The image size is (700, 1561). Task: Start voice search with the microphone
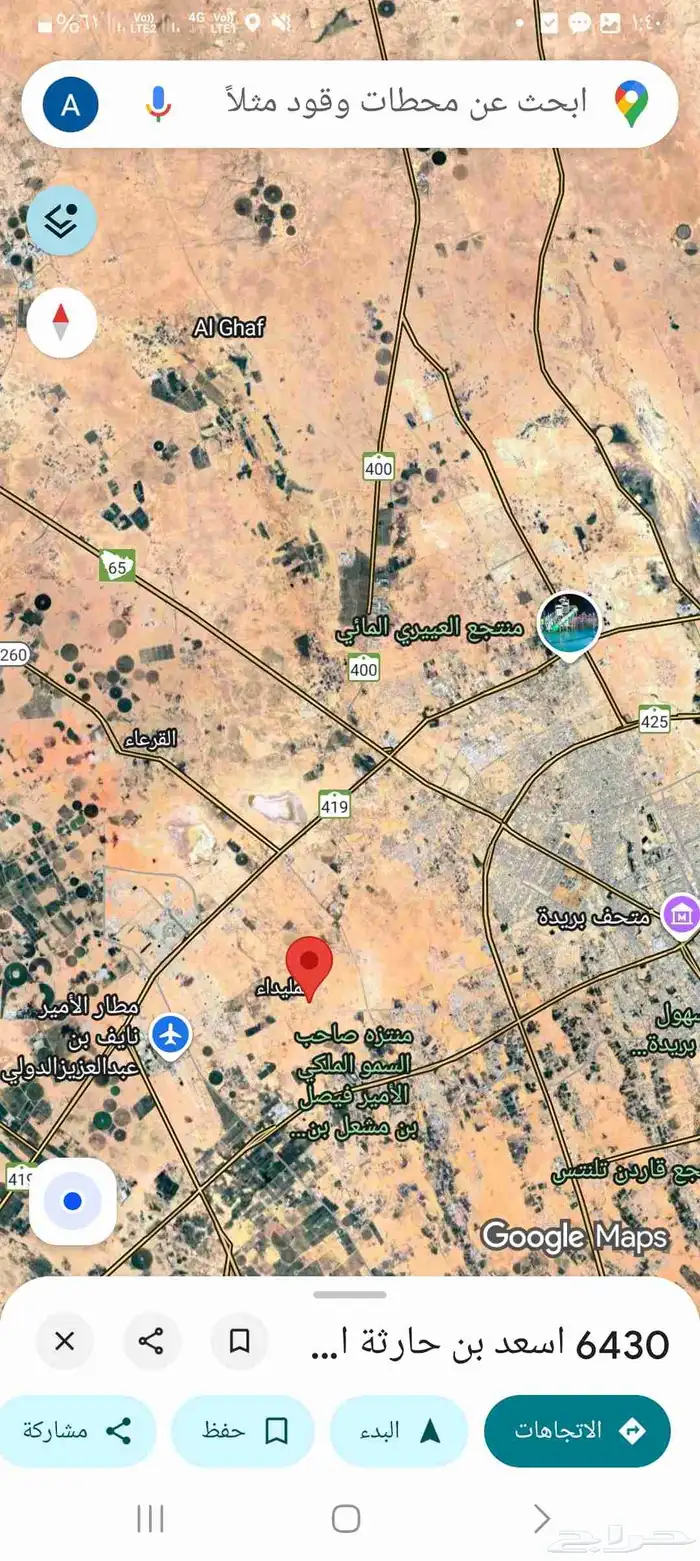(x=157, y=103)
